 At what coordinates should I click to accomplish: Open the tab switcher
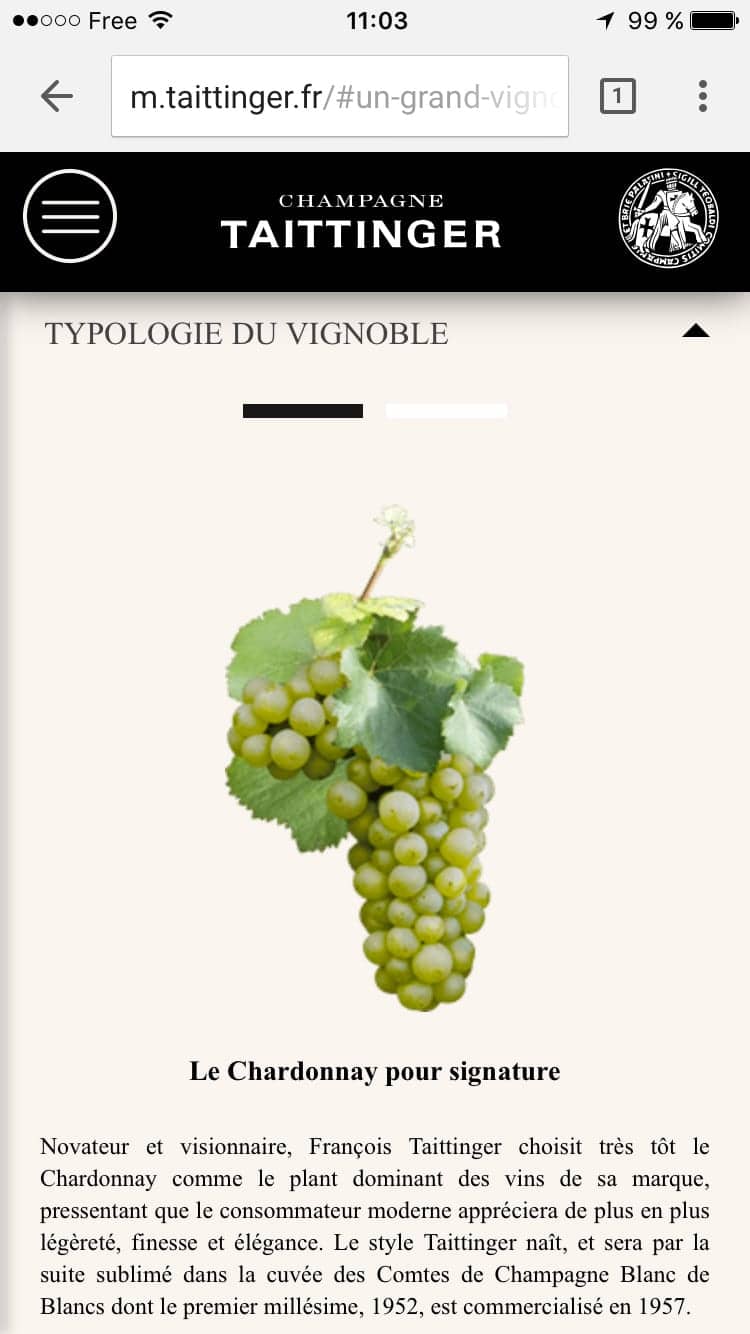[617, 96]
